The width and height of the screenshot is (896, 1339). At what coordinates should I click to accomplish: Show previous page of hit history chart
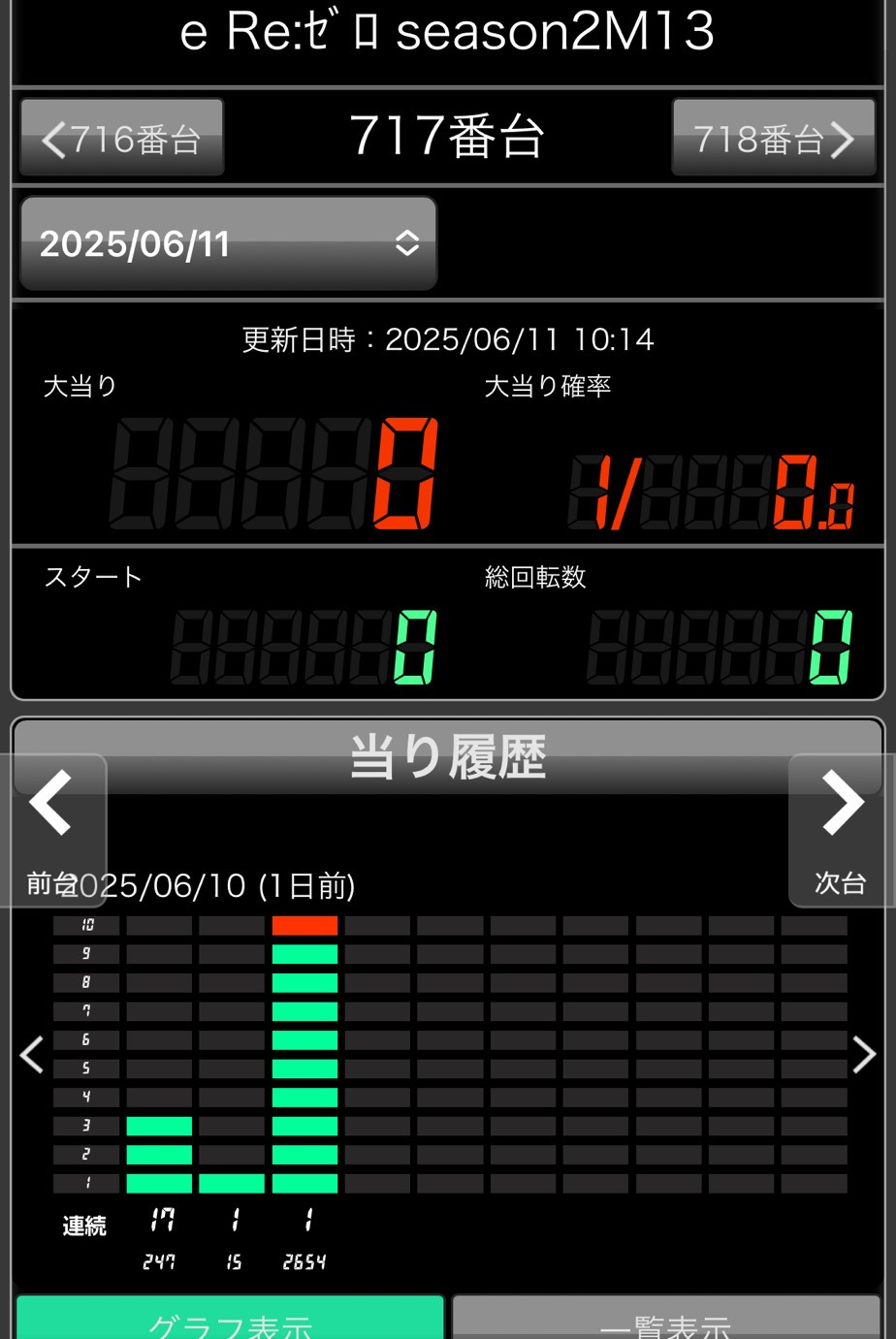tap(32, 1054)
